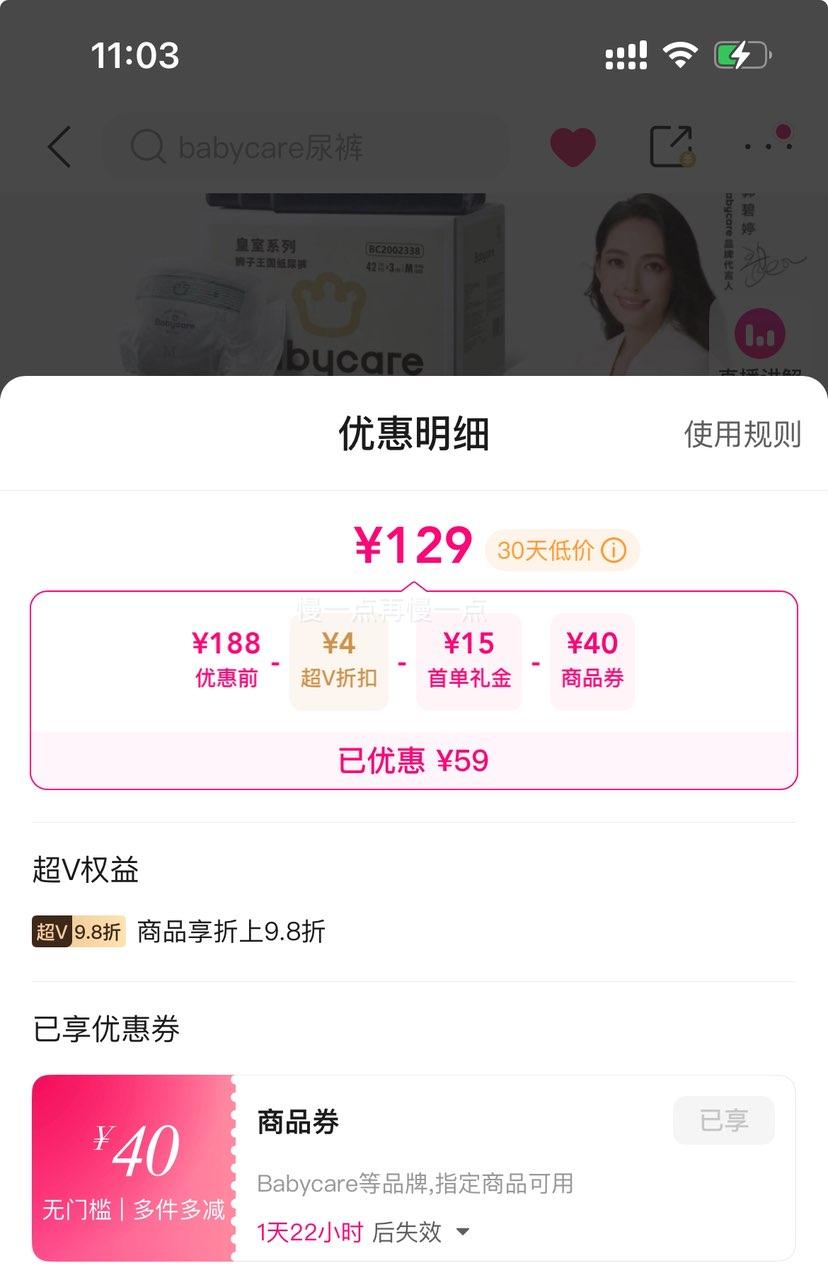This screenshot has width=828, height=1285.
Task: Navigate back using the back arrow
Action: point(57,146)
